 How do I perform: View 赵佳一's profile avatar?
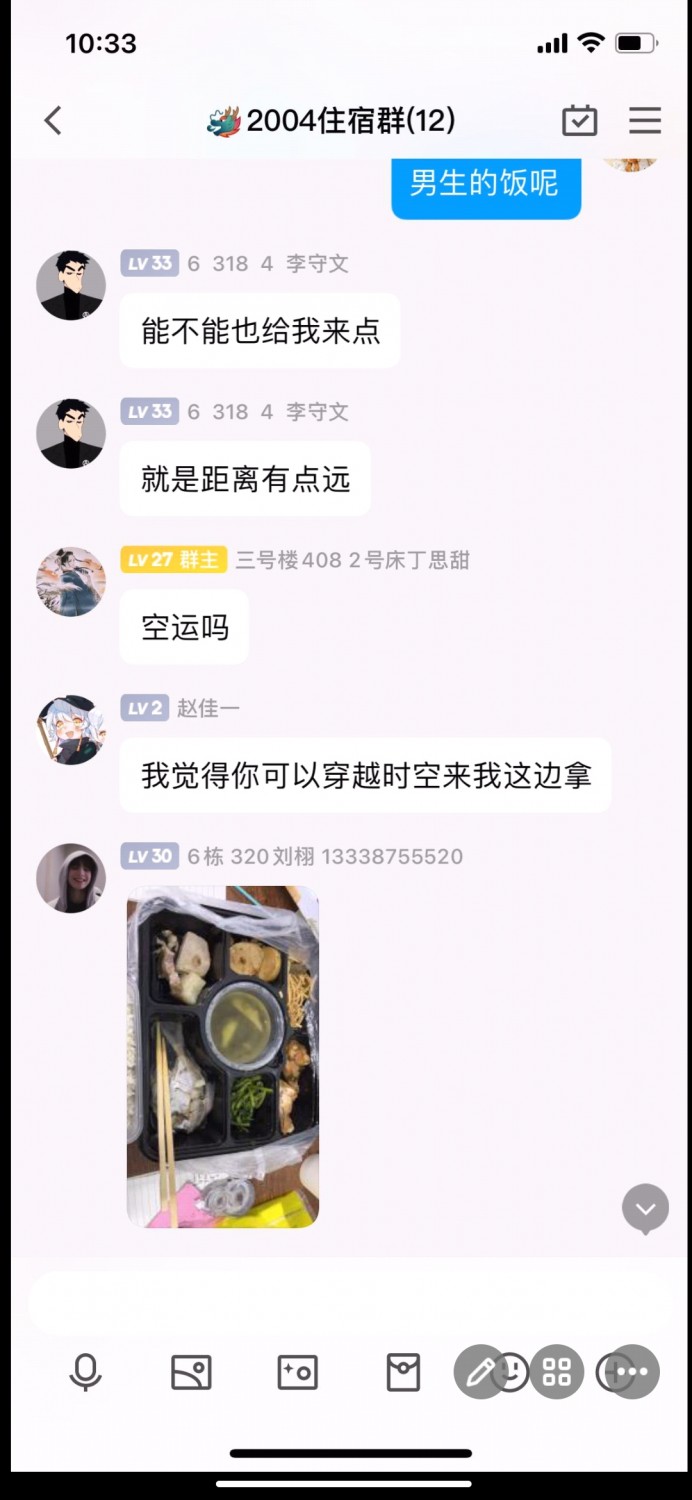[71, 730]
